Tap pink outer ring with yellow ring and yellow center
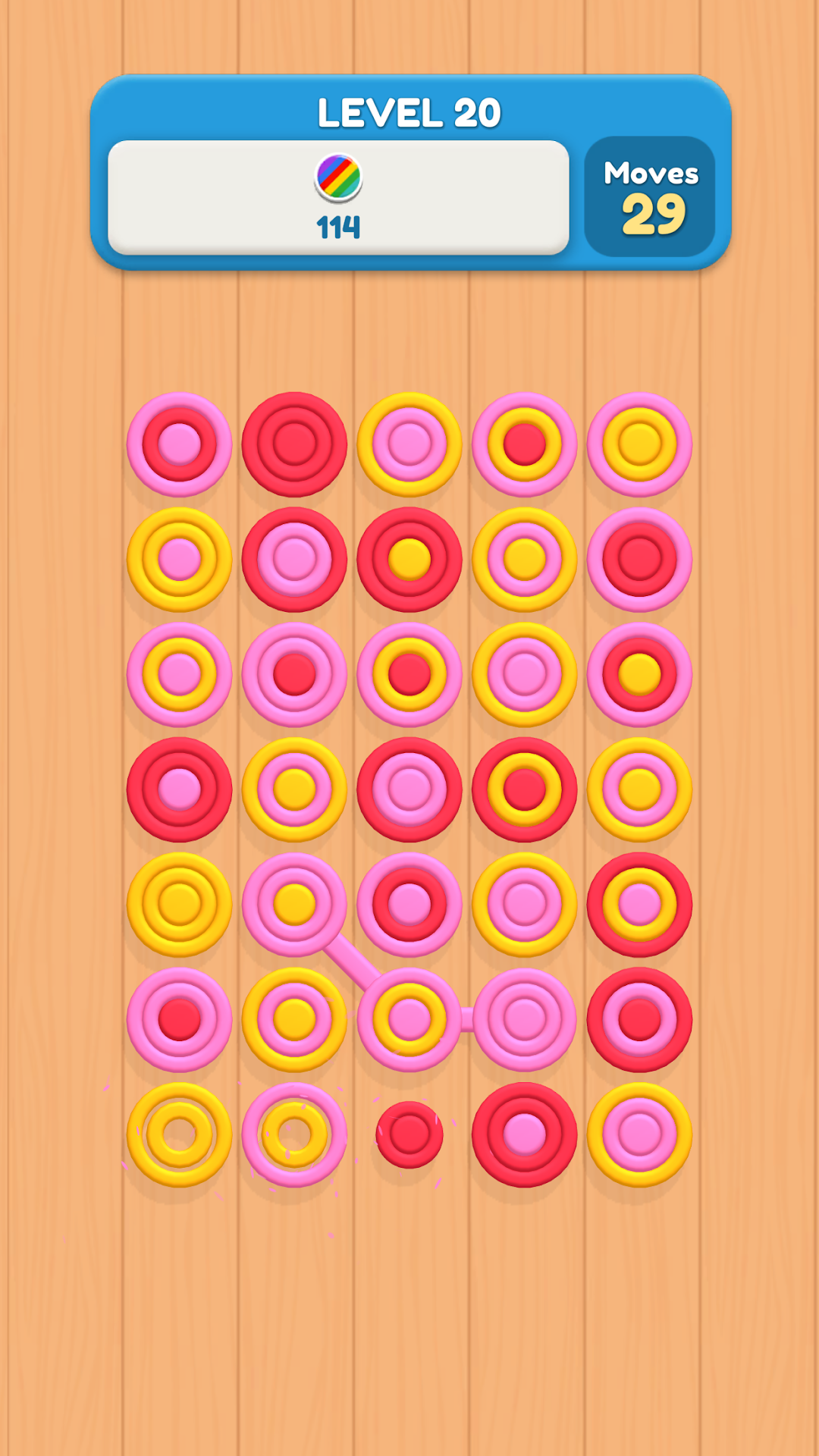 click(639, 444)
